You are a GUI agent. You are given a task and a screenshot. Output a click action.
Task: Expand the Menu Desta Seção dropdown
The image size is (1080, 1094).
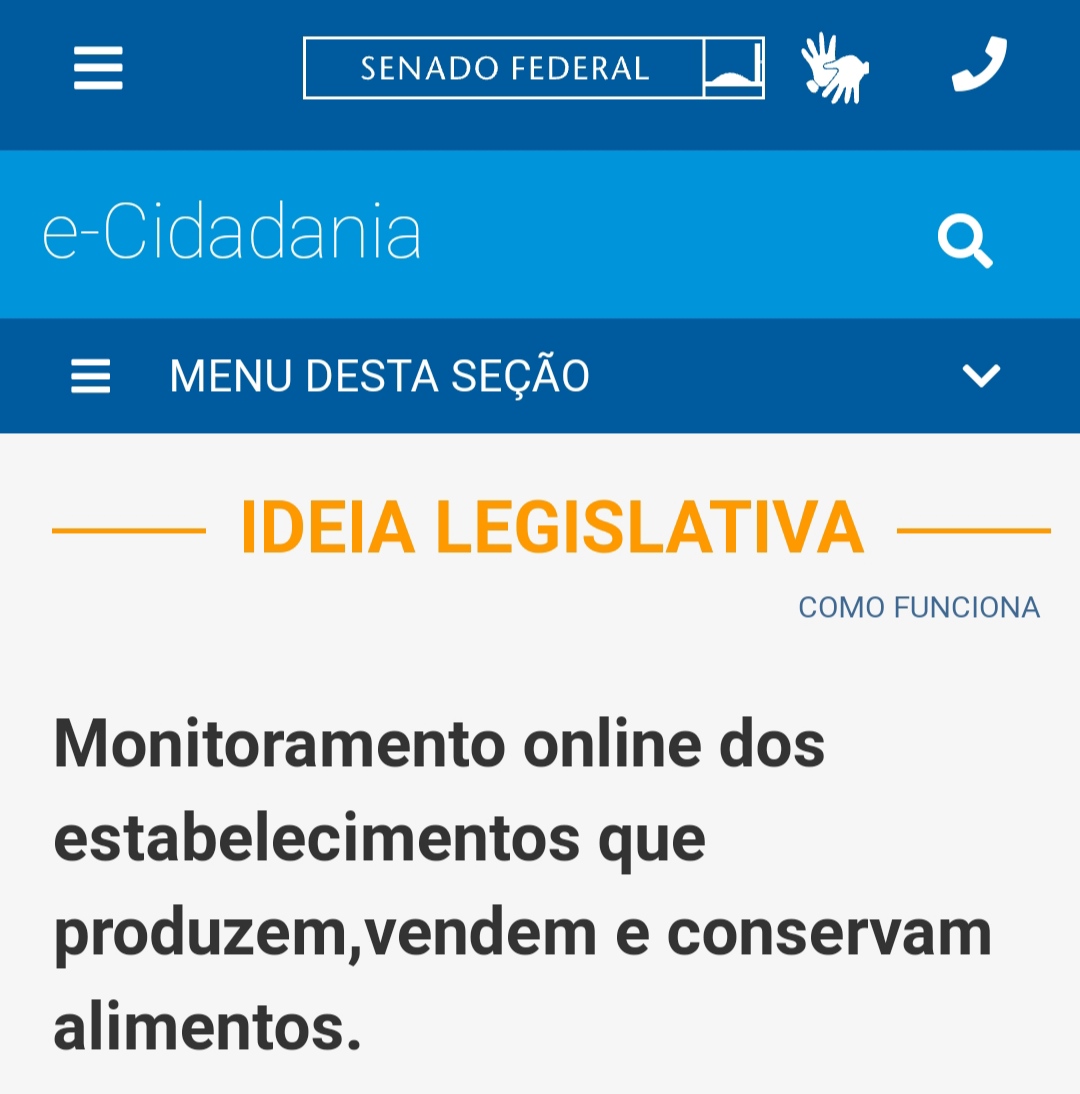tap(980, 376)
